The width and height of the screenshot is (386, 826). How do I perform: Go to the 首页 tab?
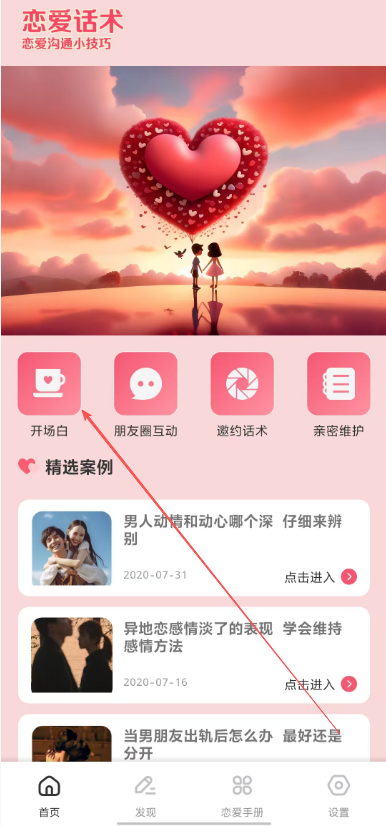(x=49, y=794)
